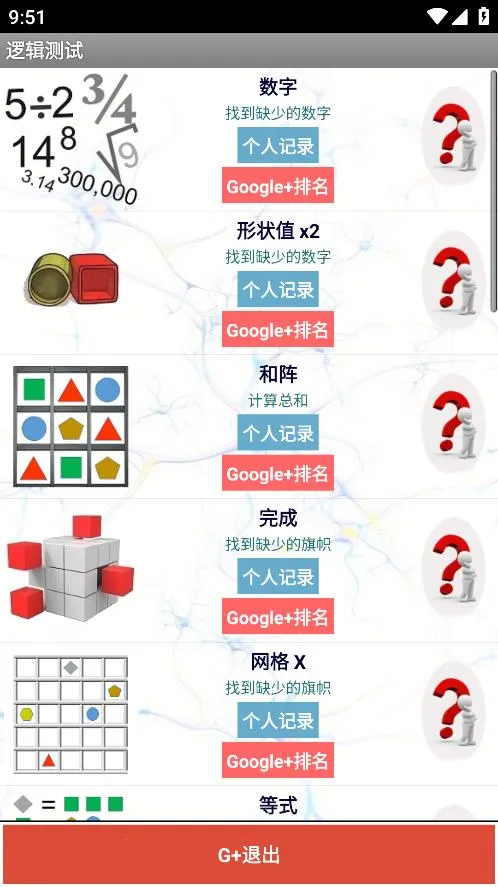This screenshot has height=887, width=498.
Task: Tap the G+退出 button
Action: (249, 854)
